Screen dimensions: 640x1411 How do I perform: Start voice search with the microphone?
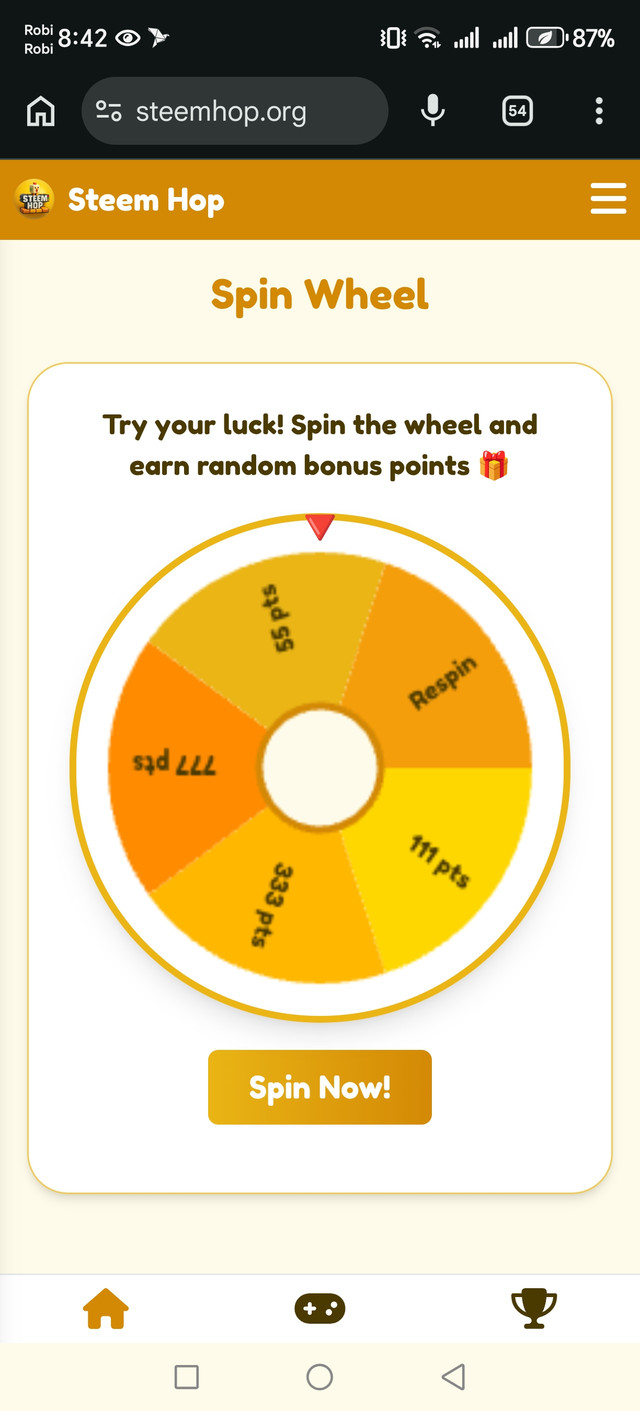[432, 112]
